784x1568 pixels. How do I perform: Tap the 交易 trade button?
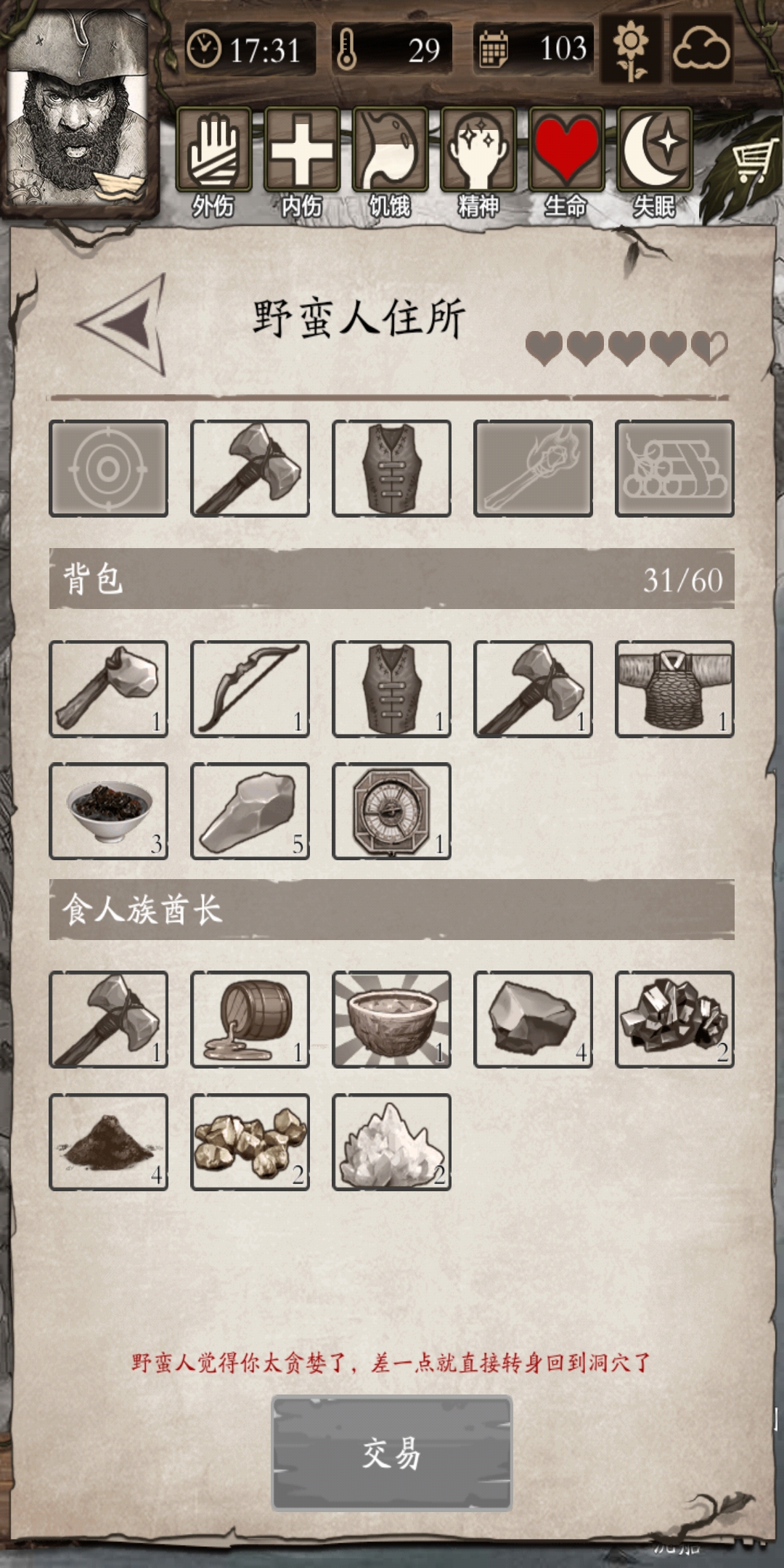tap(392, 1454)
